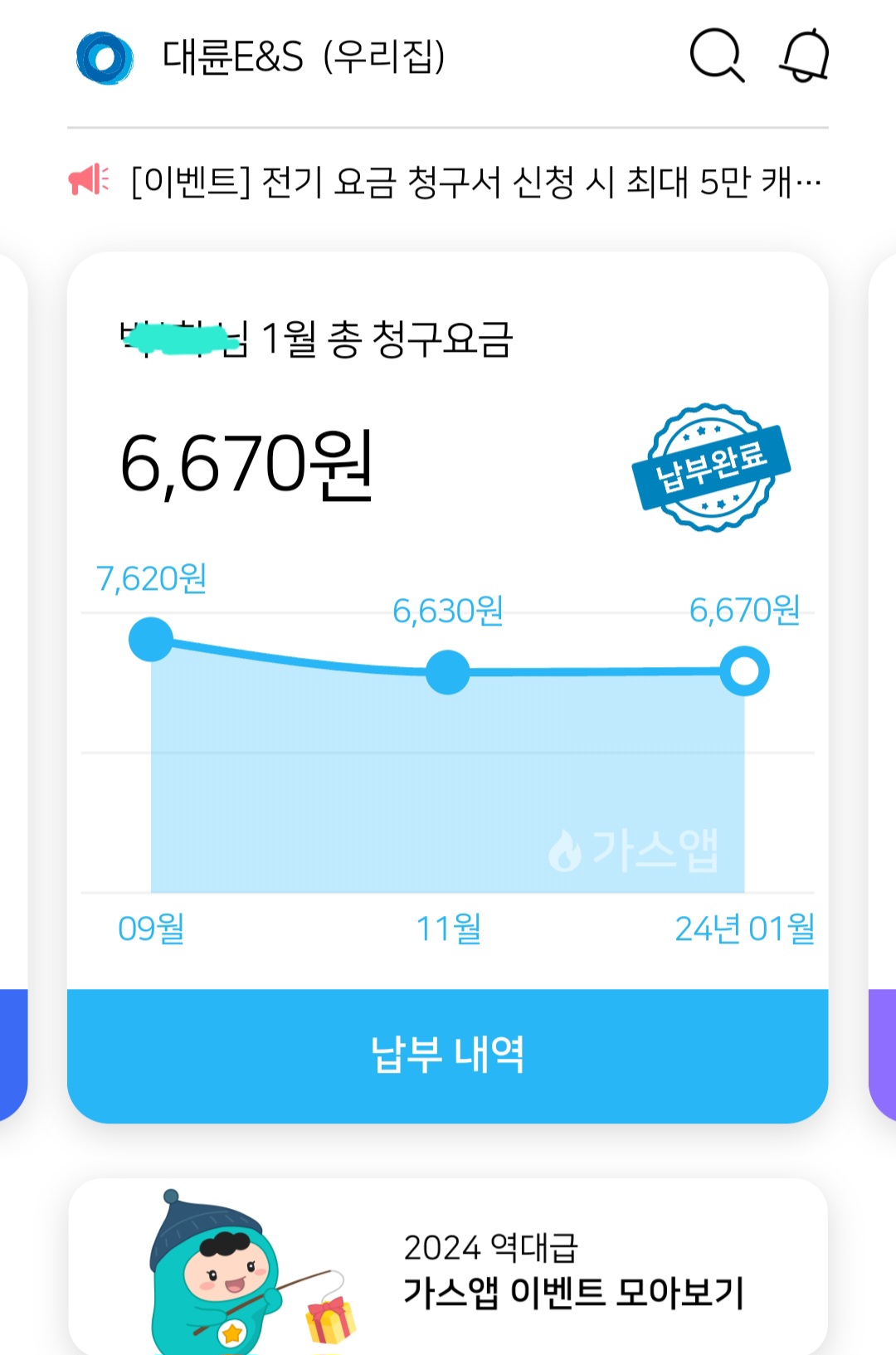Select the 24년 01월 chart point

(x=744, y=670)
